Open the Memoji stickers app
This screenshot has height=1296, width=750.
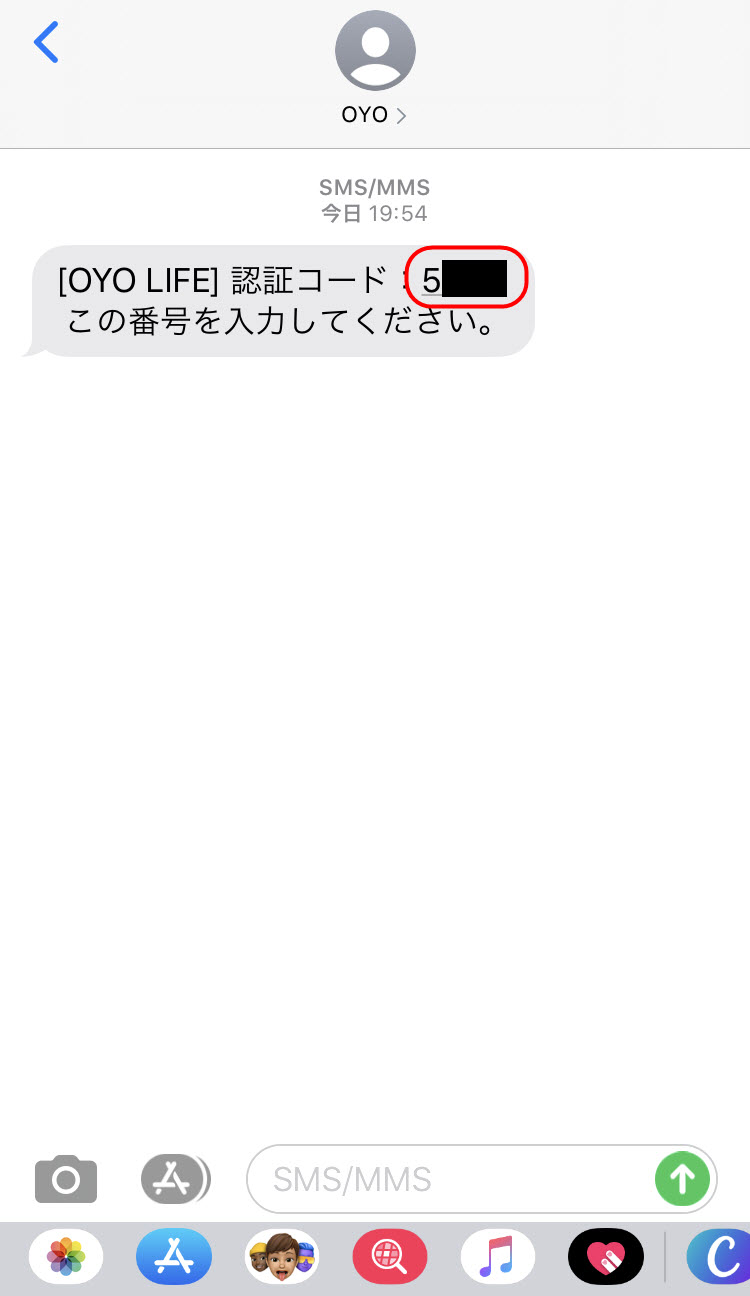pyautogui.click(x=282, y=1256)
